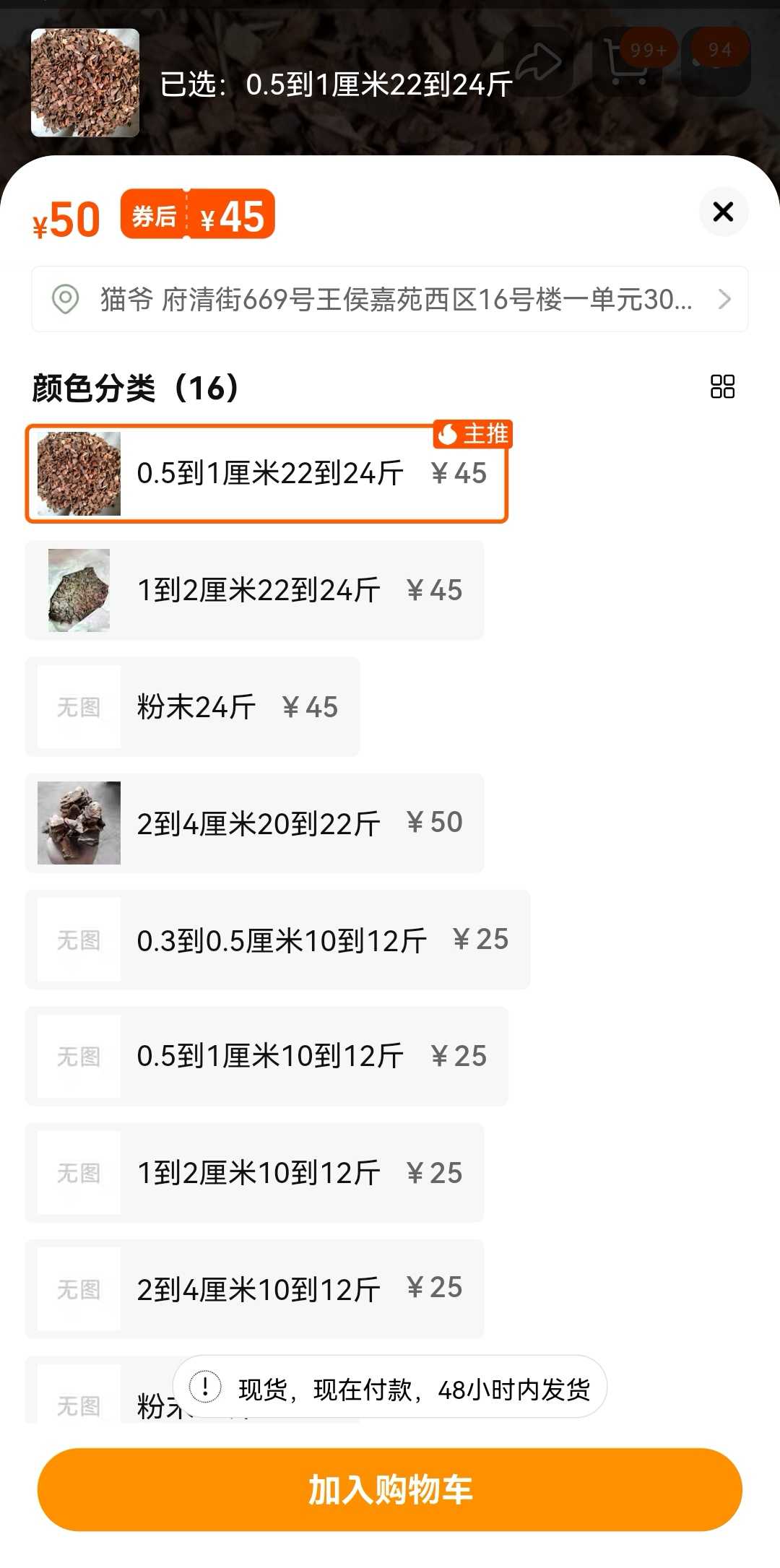Switch the variant list to grid view

tap(722, 386)
